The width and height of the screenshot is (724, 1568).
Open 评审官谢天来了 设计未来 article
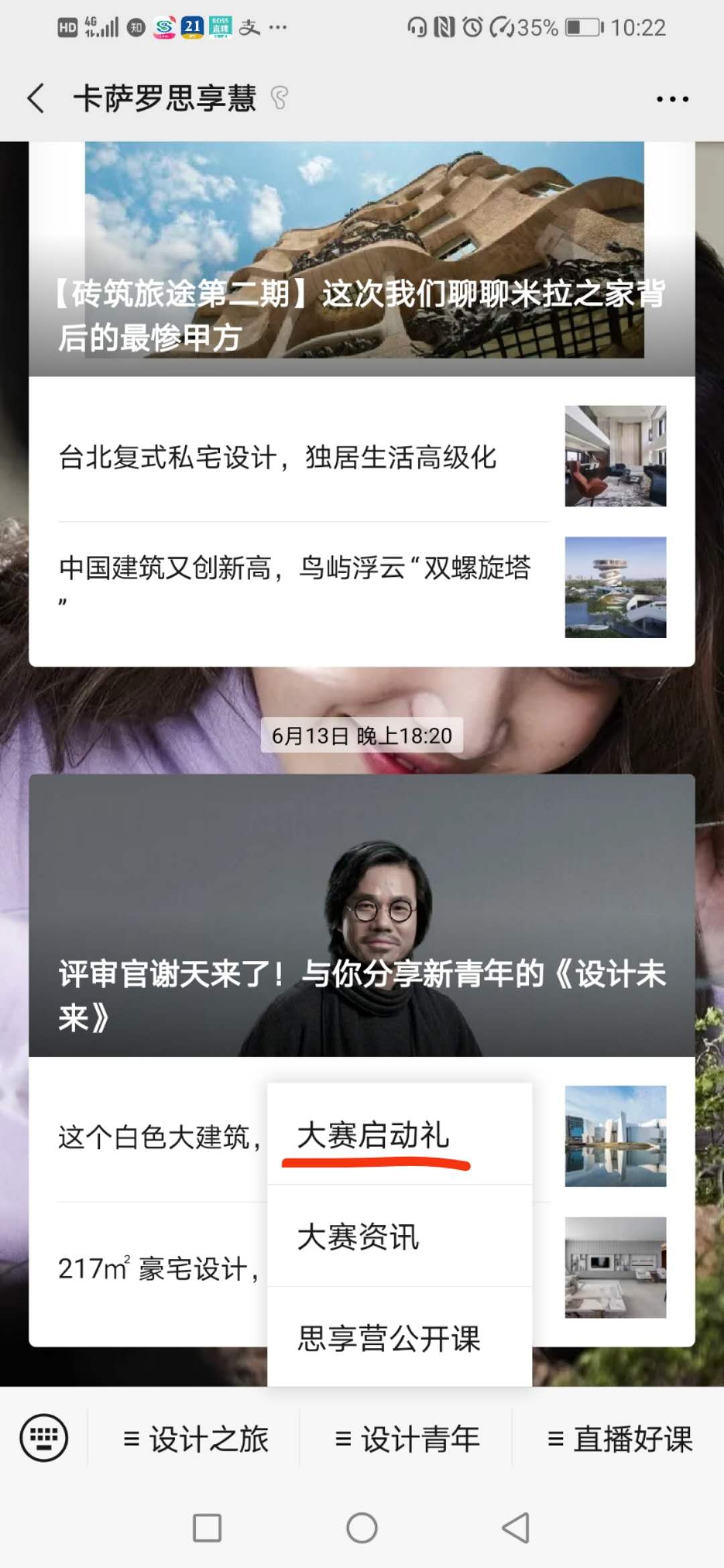[362, 938]
